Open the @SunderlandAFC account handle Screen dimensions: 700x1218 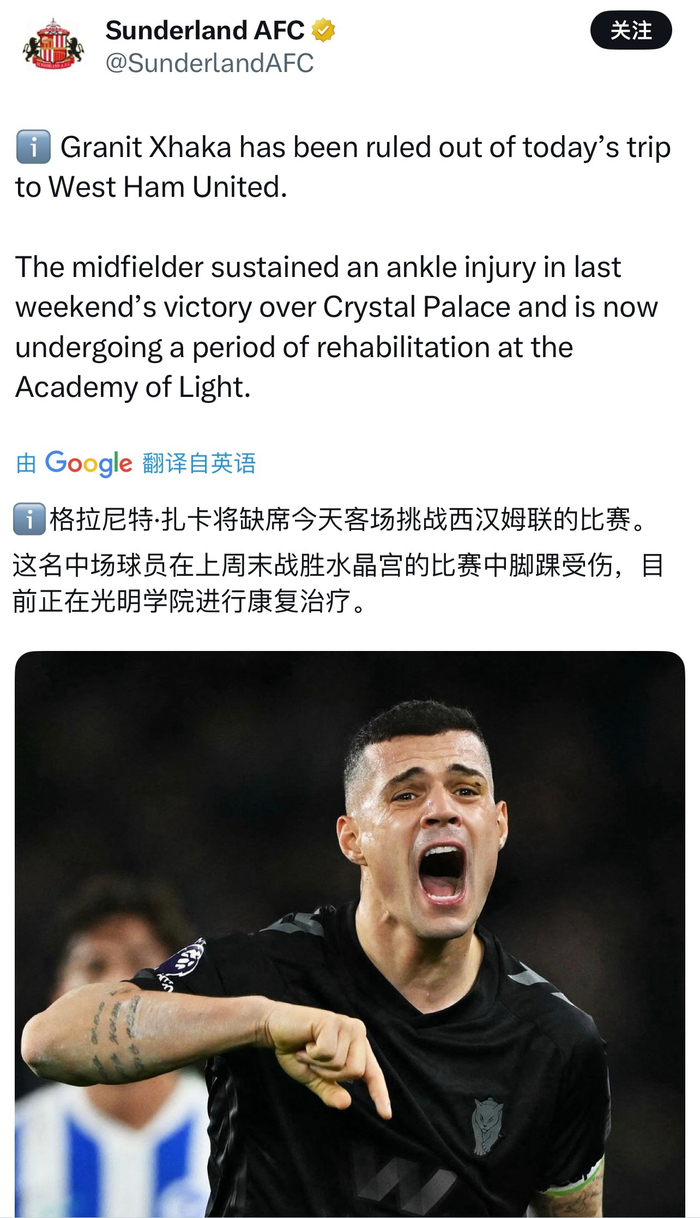pos(210,64)
